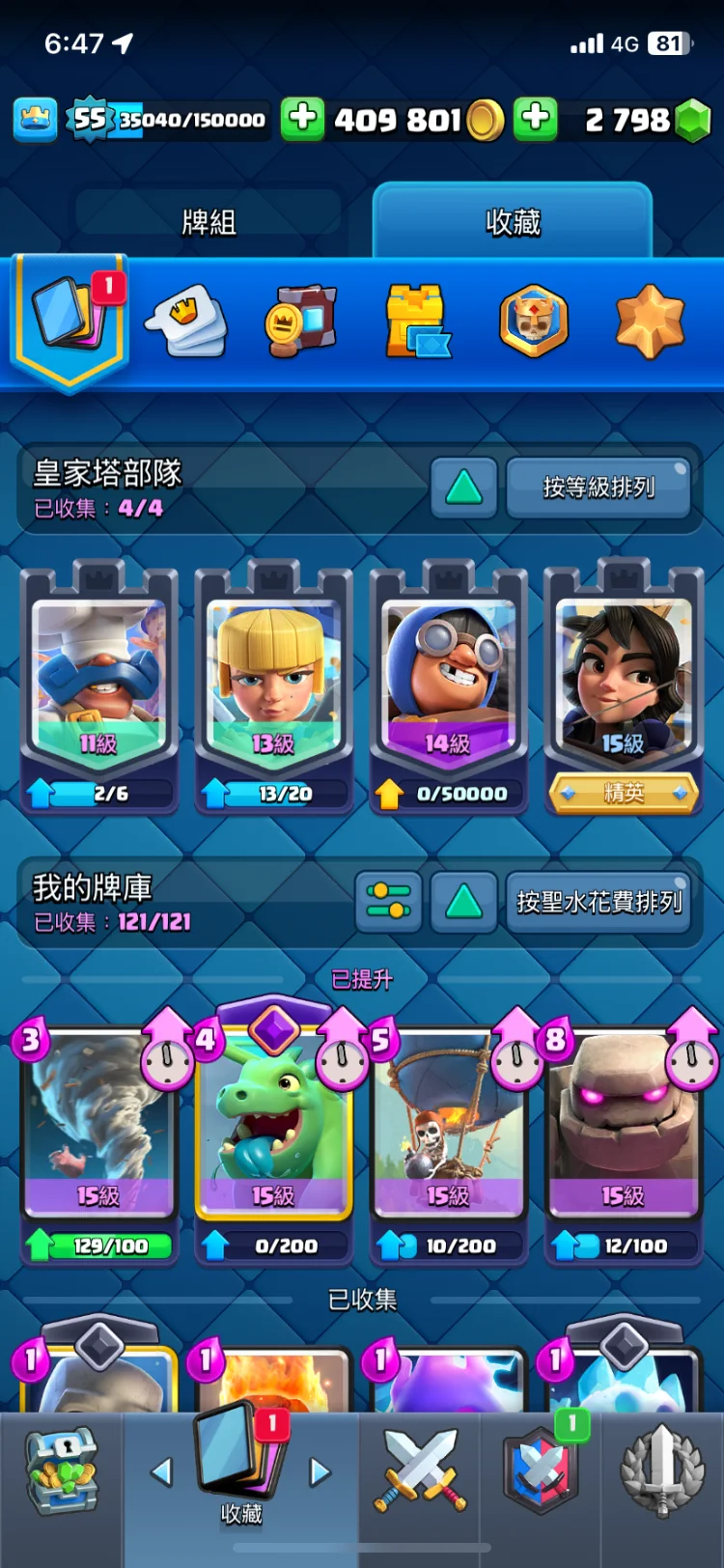
Task: Open the clan shield tab
Action: 541,1471
